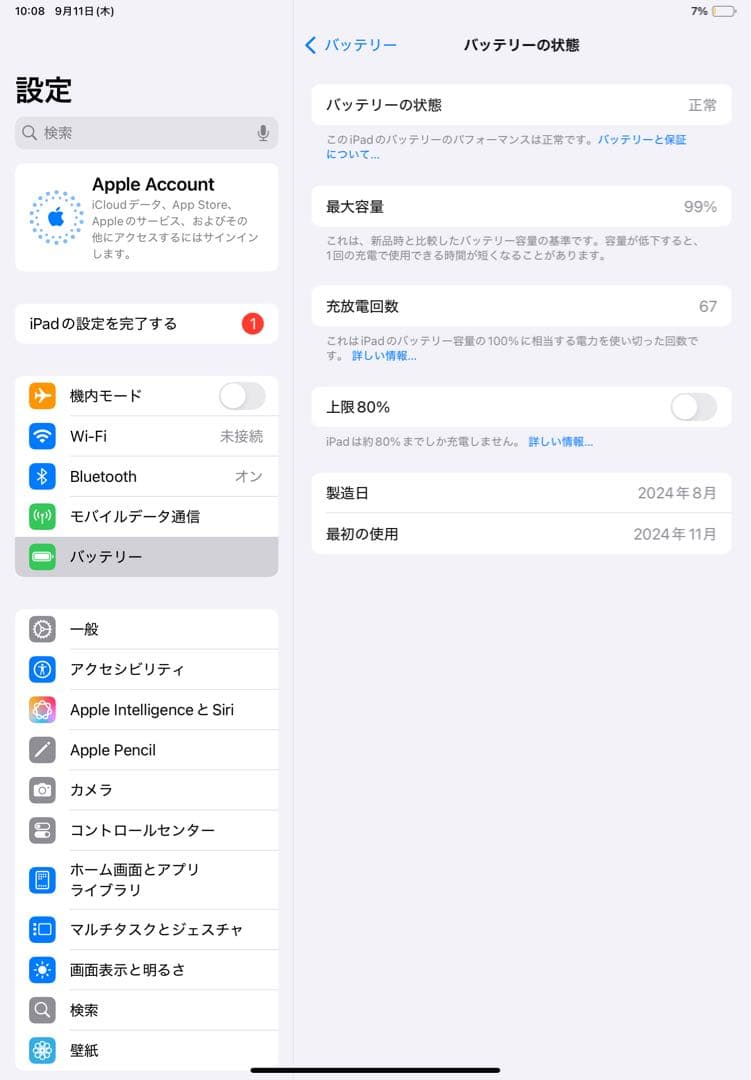Tap the カメラ camera icon
The image size is (751, 1080).
pos(41,789)
